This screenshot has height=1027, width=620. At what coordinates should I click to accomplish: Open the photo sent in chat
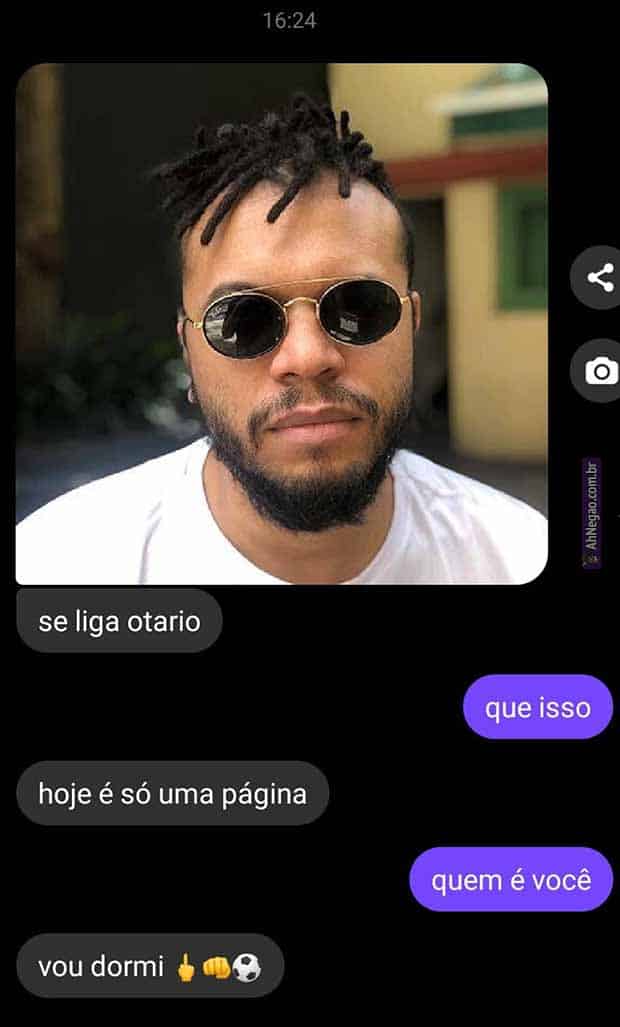(x=281, y=323)
